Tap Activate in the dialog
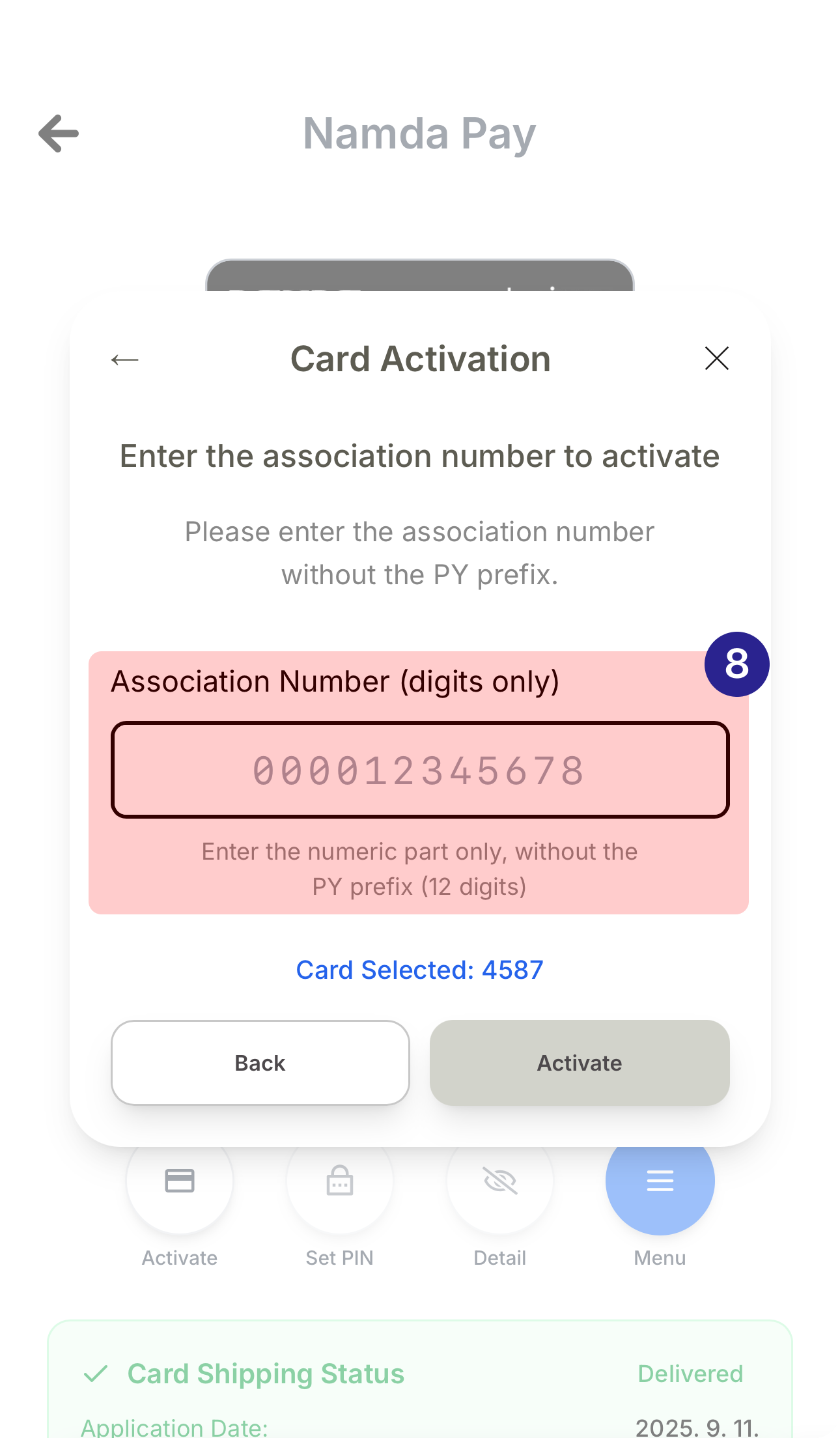 tap(580, 1062)
